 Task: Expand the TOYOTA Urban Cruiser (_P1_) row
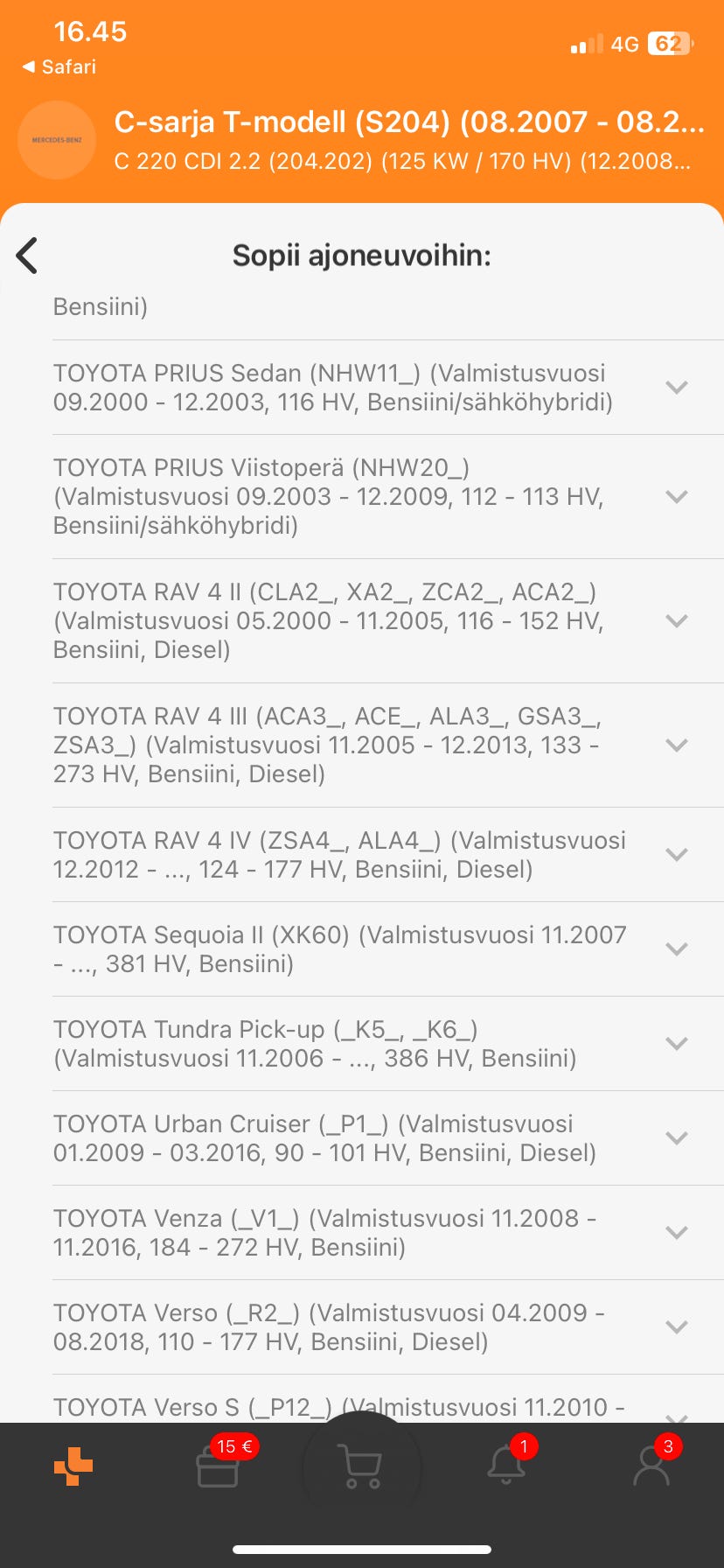click(676, 1138)
